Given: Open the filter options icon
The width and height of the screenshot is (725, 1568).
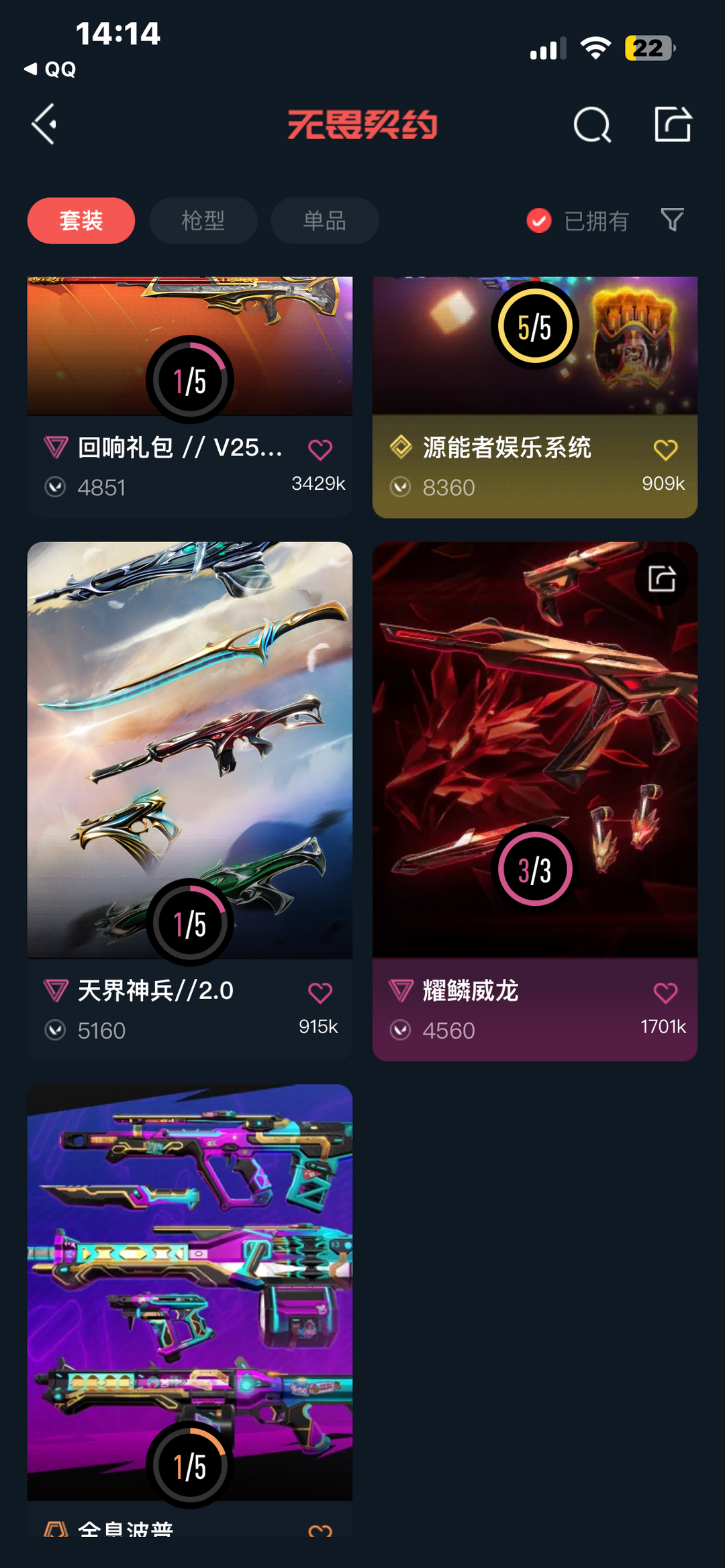Looking at the screenshot, I should (x=671, y=220).
